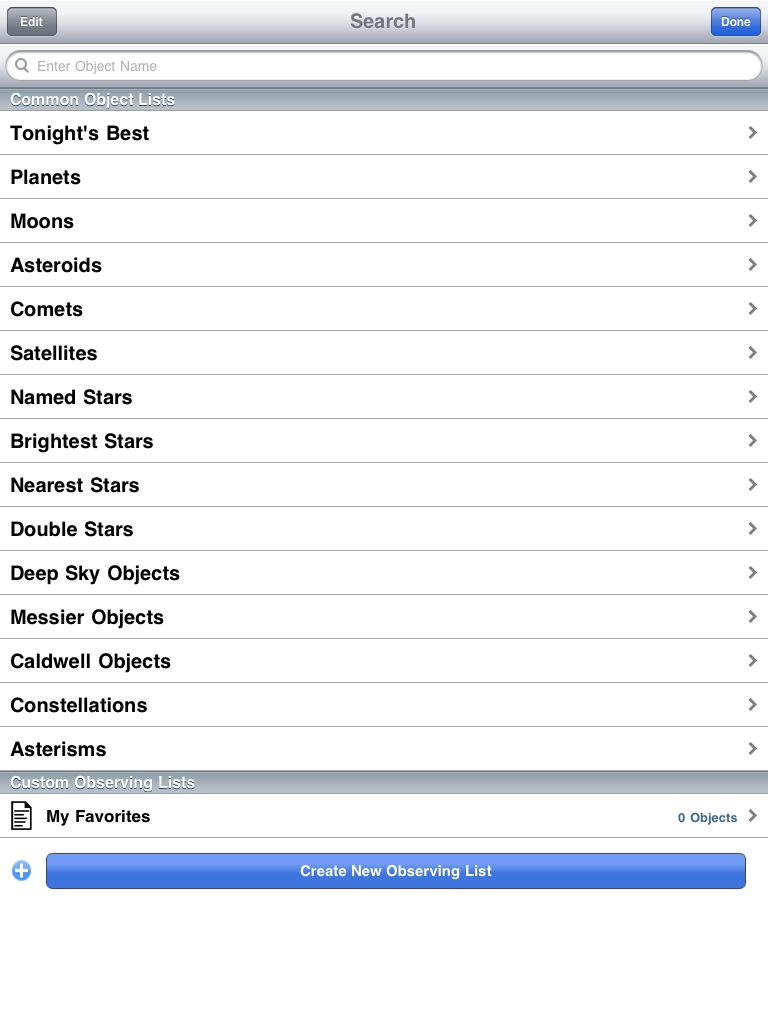This screenshot has width=768, height=1024.
Task: Open the Tonight's Best list
Action: point(384,133)
